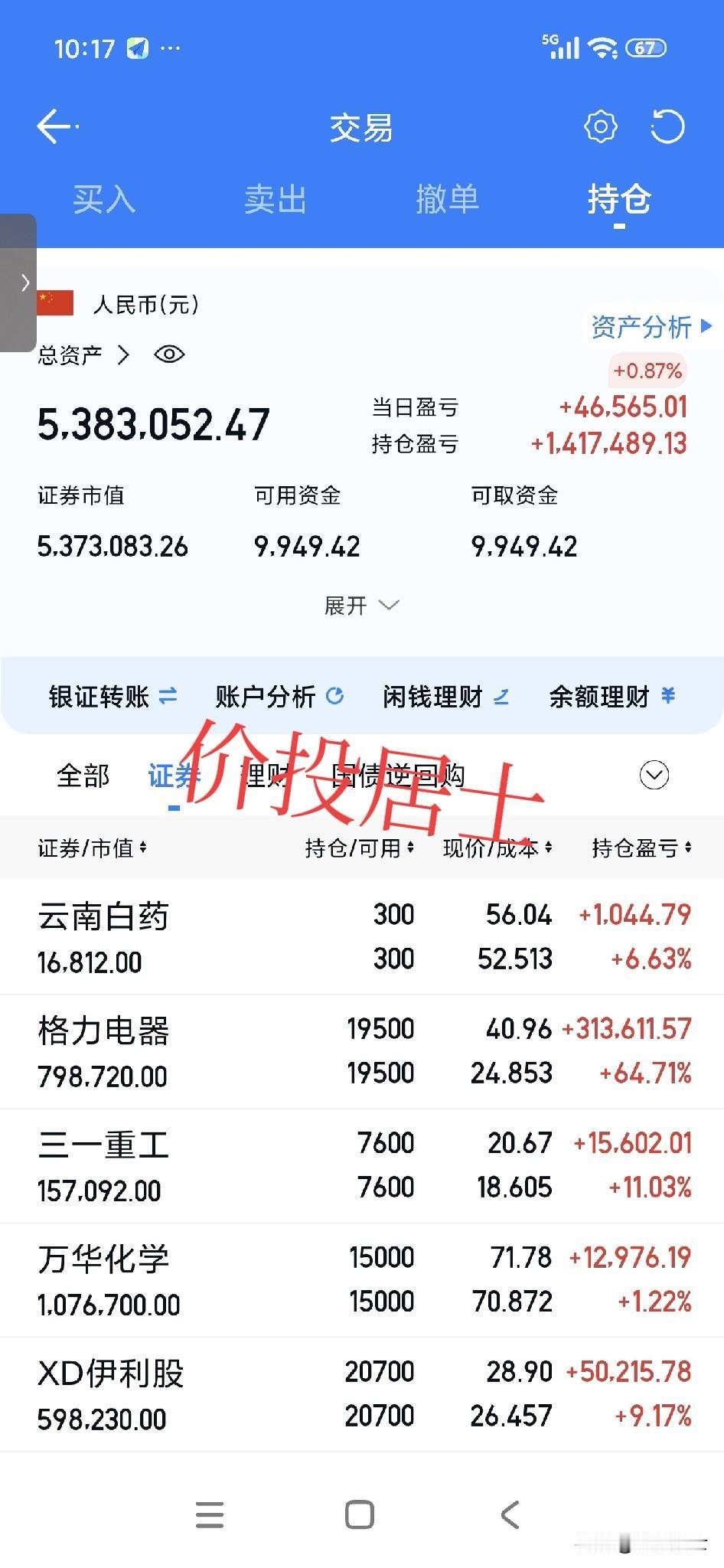Toggle sorting on 证券/市值 column header

[x=92, y=848]
